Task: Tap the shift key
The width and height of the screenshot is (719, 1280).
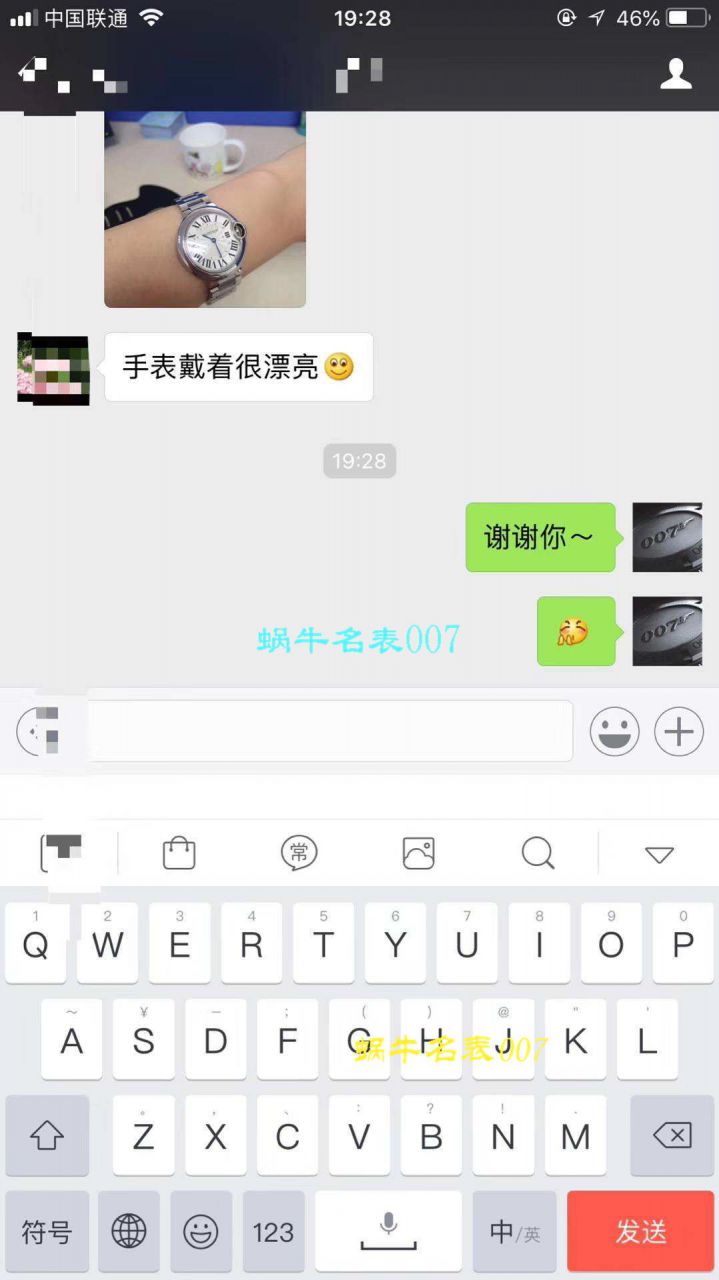Action: tap(47, 1135)
